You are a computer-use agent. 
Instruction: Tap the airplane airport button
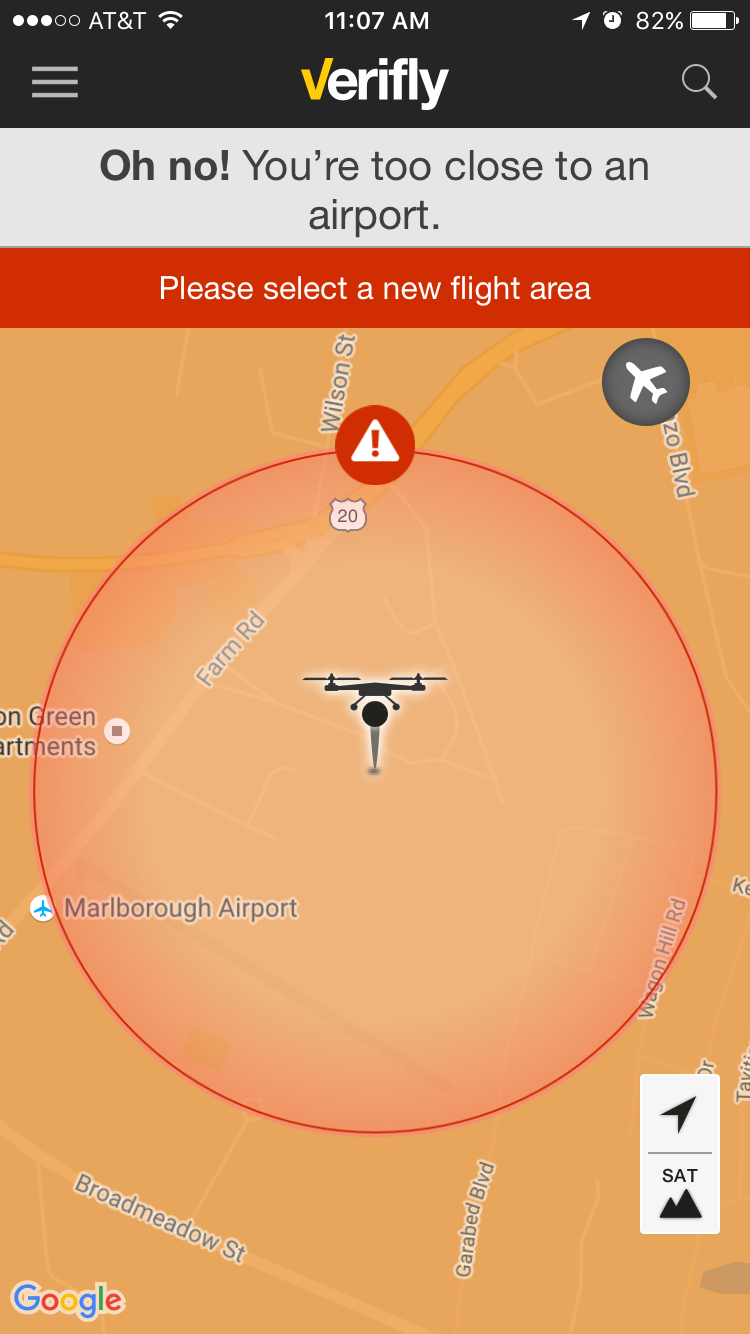click(x=646, y=382)
